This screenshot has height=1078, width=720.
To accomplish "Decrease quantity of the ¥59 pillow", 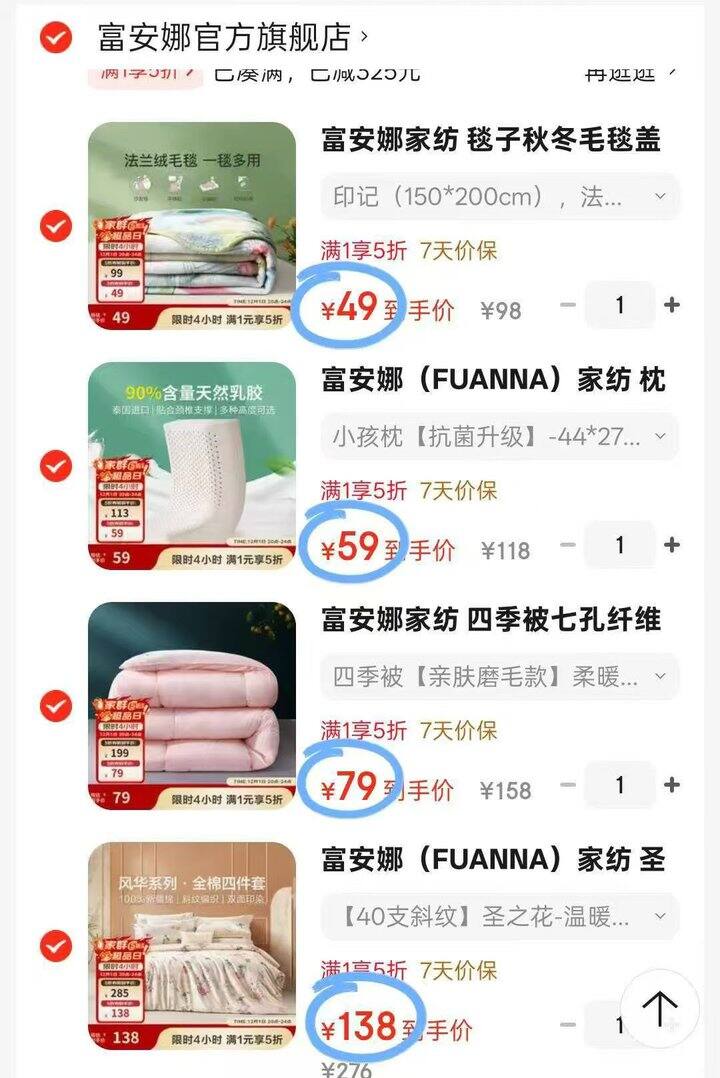I will (568, 545).
